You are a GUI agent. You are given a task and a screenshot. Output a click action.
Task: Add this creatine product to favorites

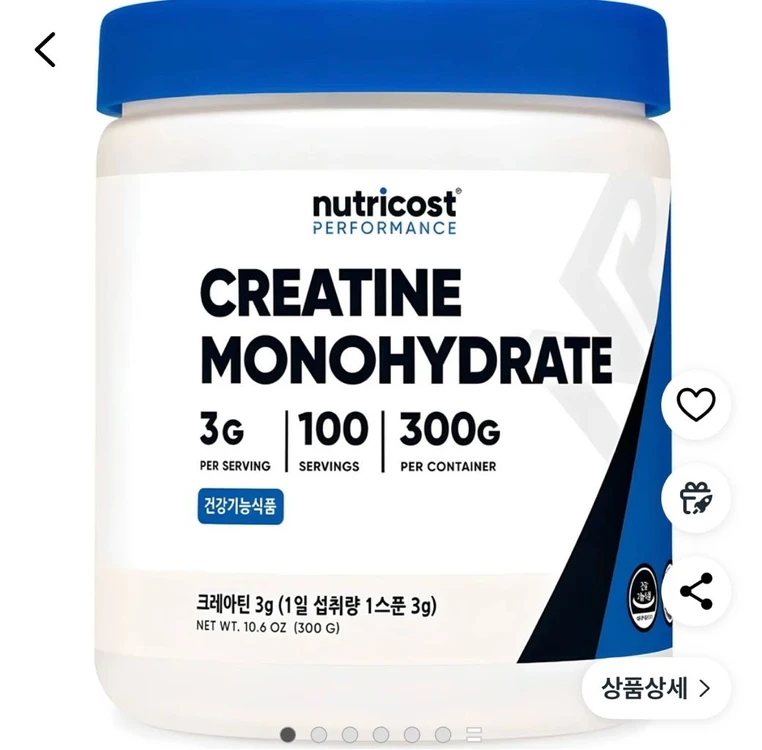point(696,404)
